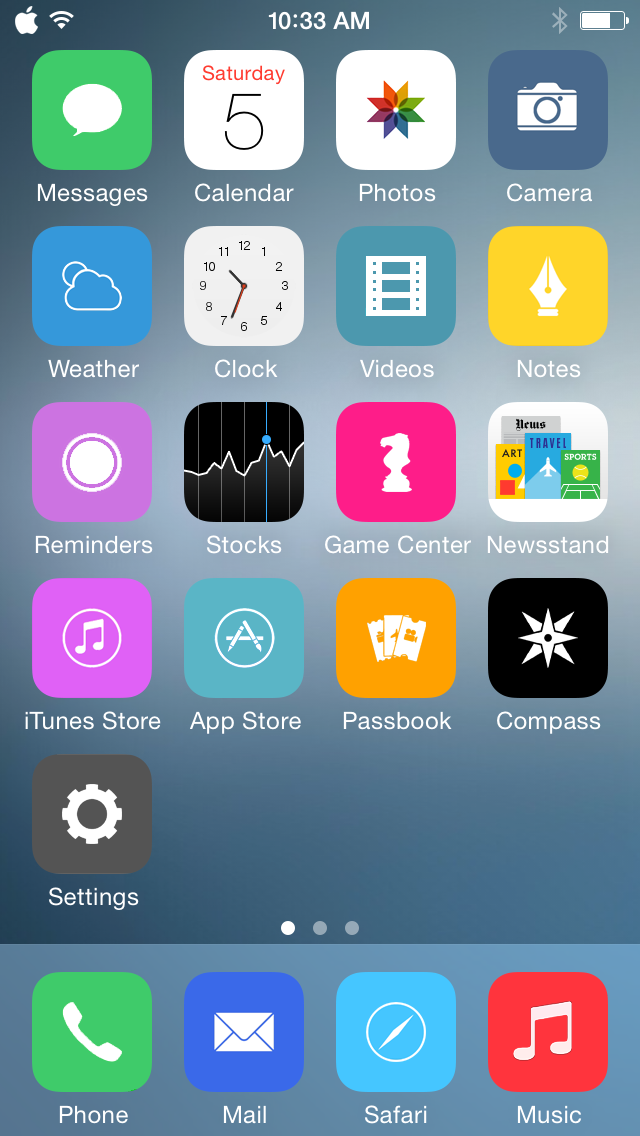Viewport: 640px width, 1136px height.
Task: Tap the home screen page indicator dots
Action: click(x=320, y=928)
